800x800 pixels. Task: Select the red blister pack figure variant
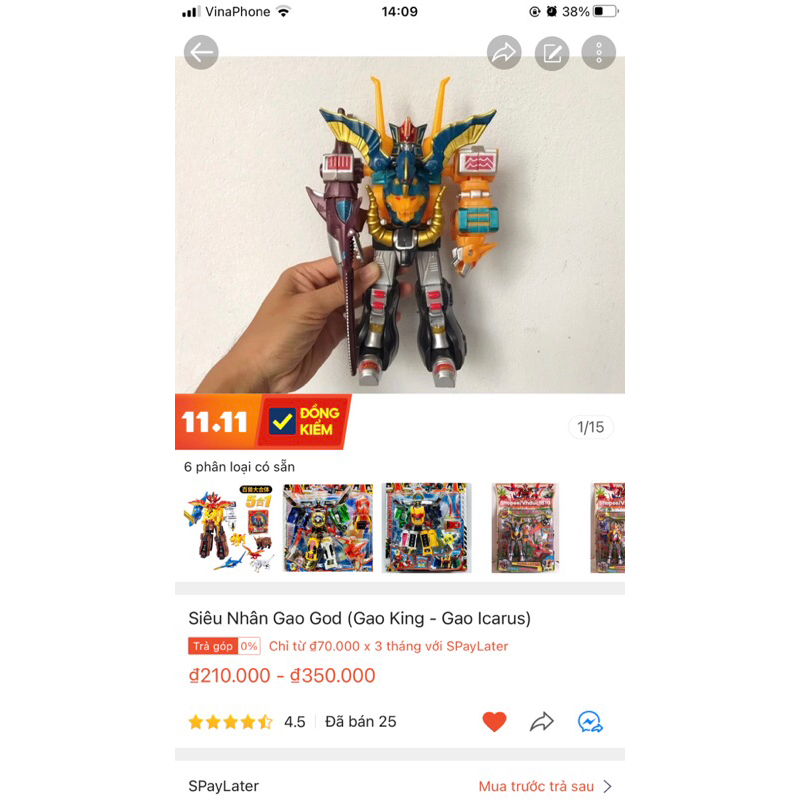point(525,528)
